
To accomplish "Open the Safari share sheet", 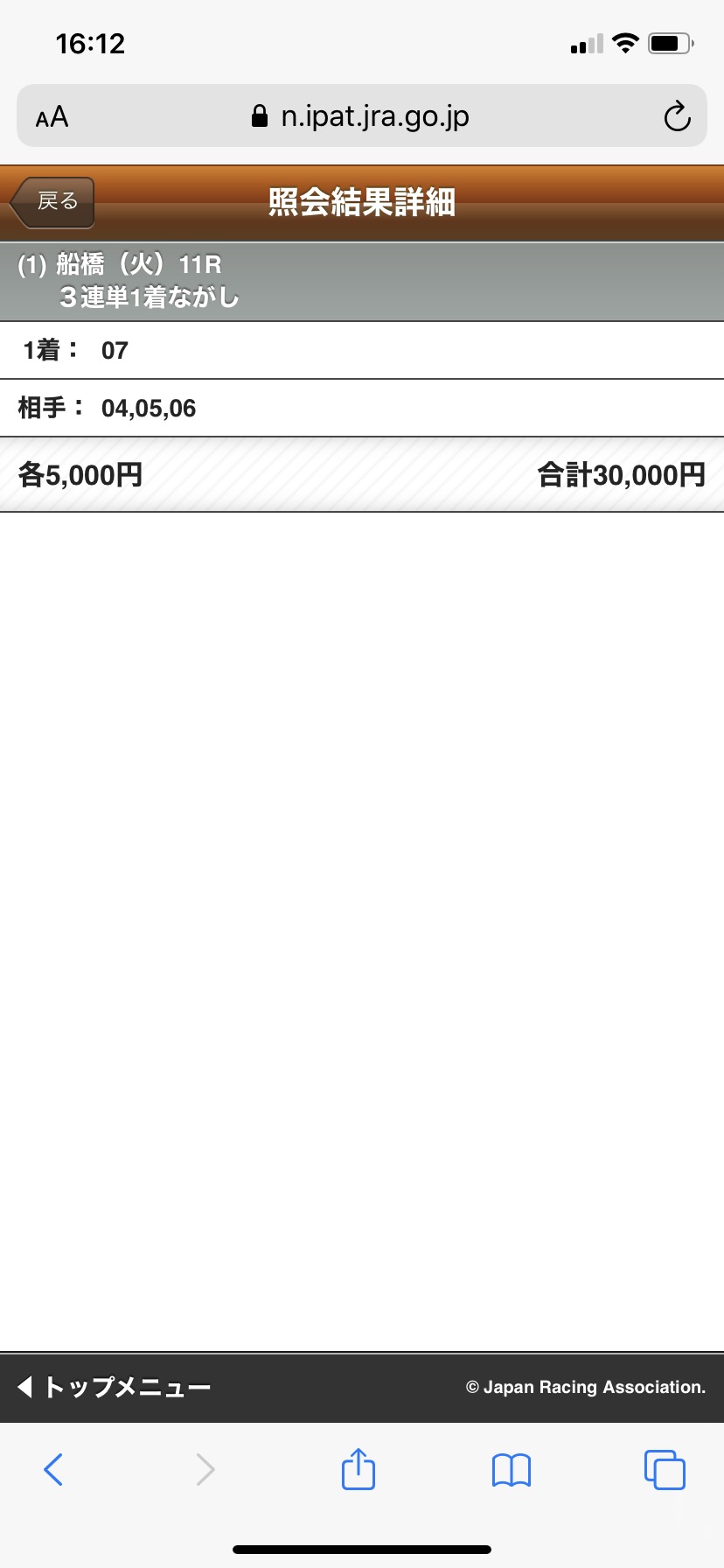I will coord(359,1469).
